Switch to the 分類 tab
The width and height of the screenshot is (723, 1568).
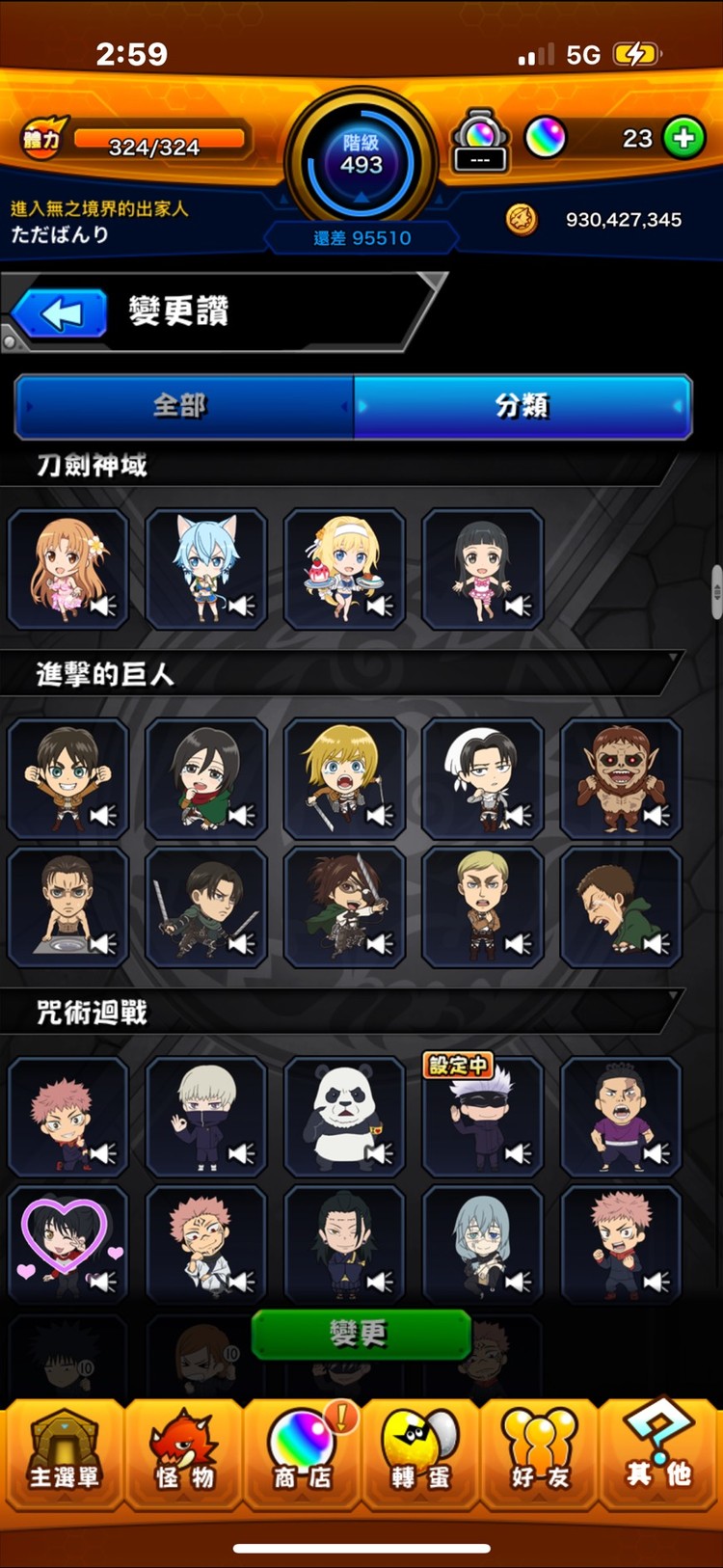click(x=522, y=406)
